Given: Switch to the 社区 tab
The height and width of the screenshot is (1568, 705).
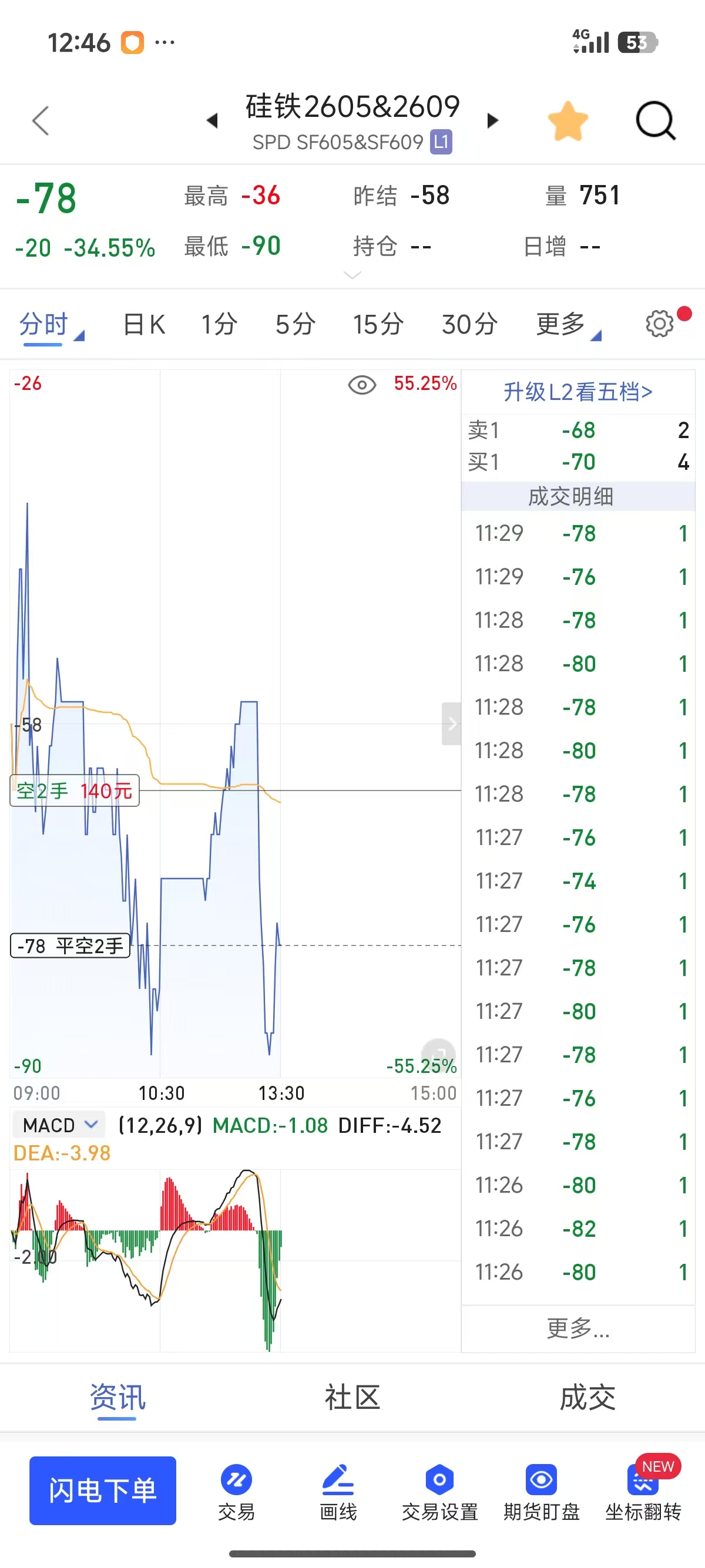Looking at the screenshot, I should click(352, 1398).
